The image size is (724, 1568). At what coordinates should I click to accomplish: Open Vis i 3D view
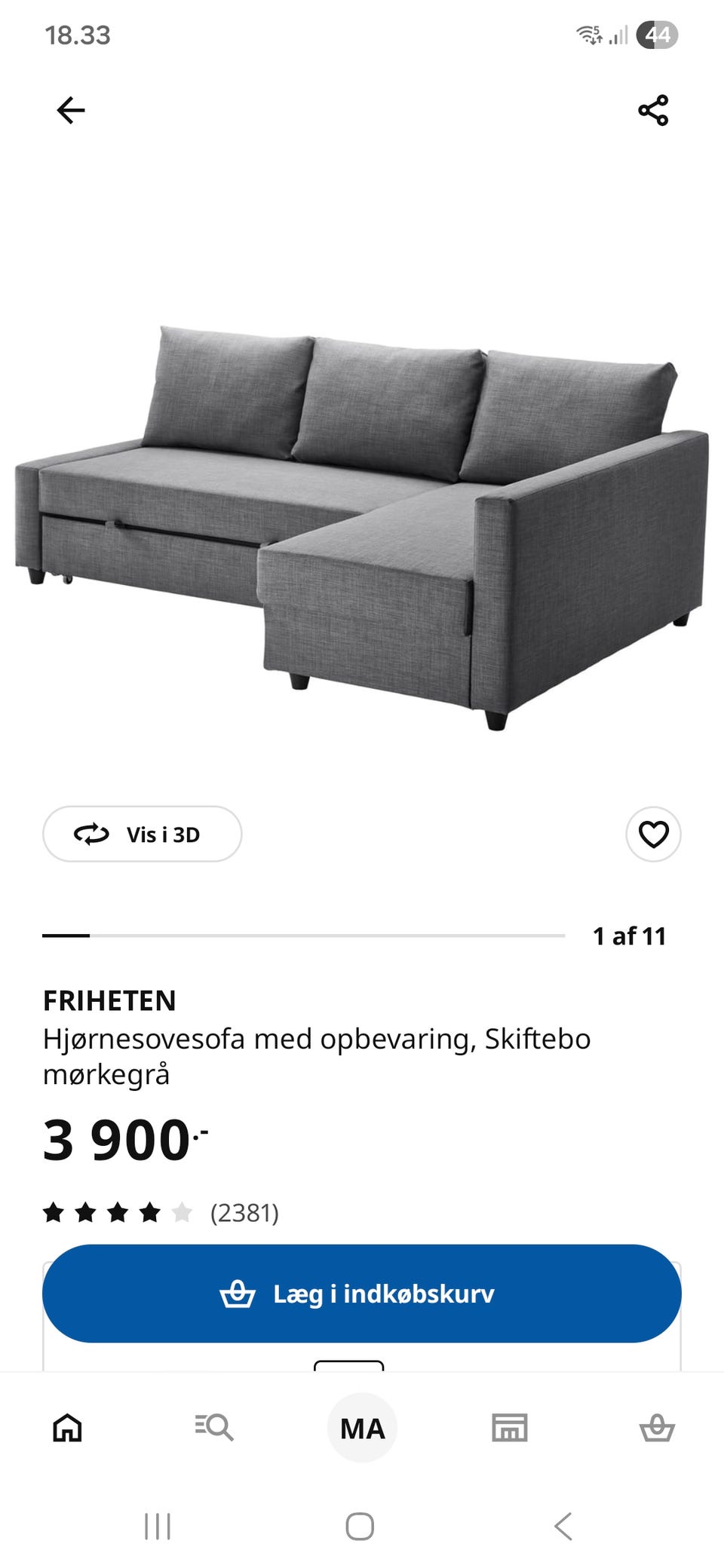click(143, 835)
